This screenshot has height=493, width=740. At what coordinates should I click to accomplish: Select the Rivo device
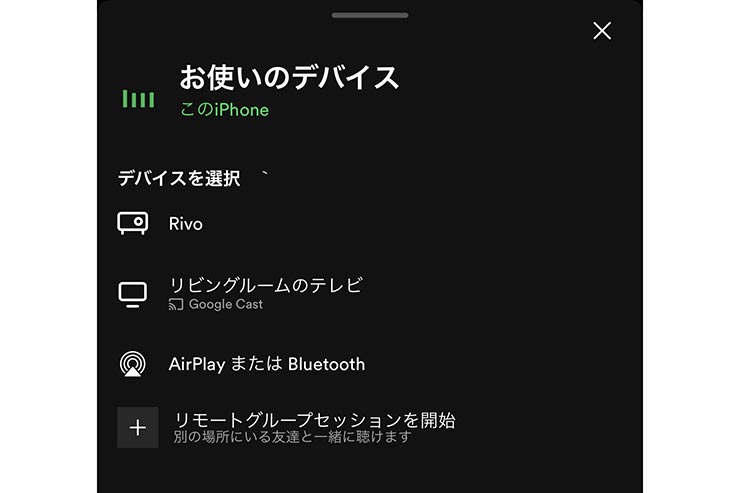click(186, 224)
